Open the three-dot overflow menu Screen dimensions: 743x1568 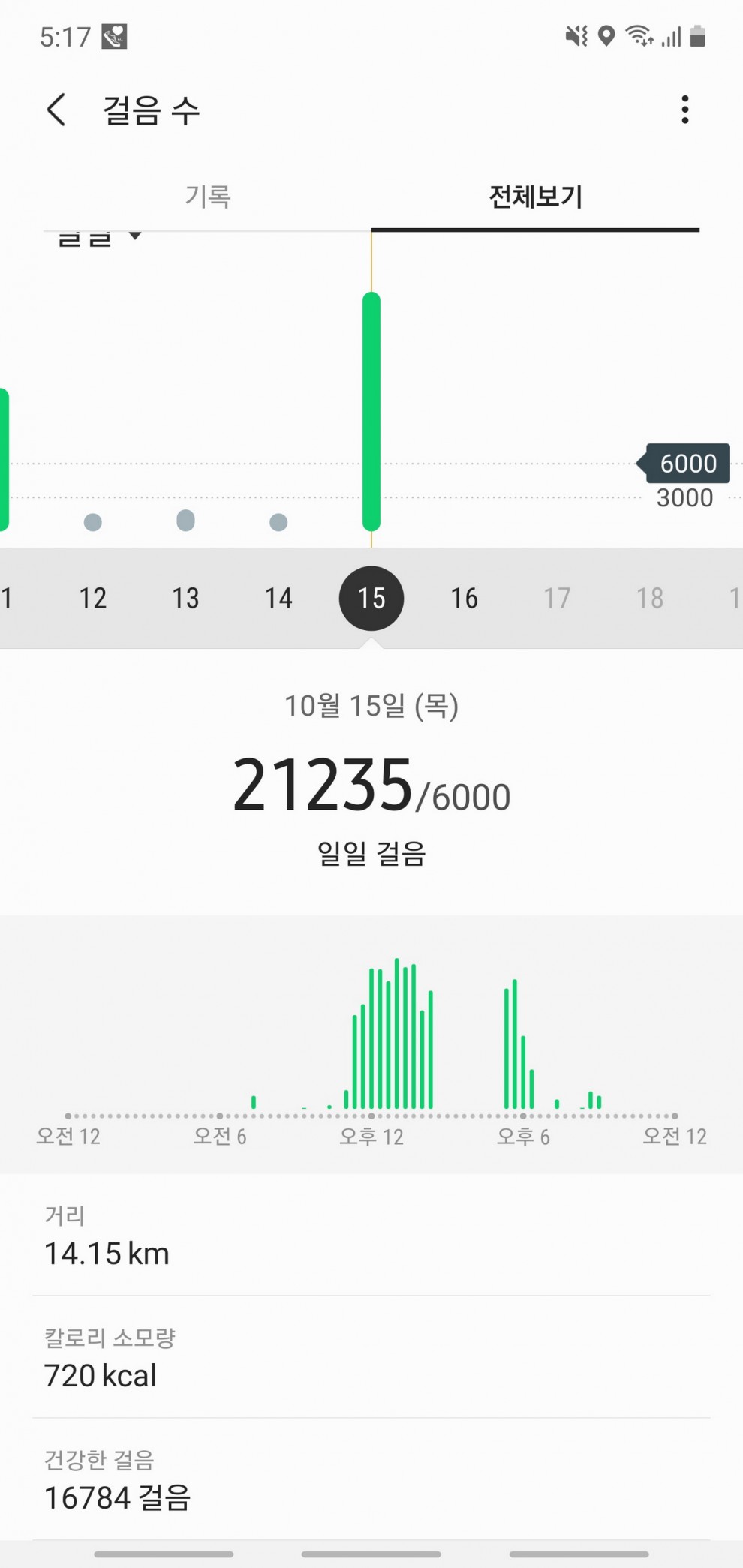click(x=684, y=110)
